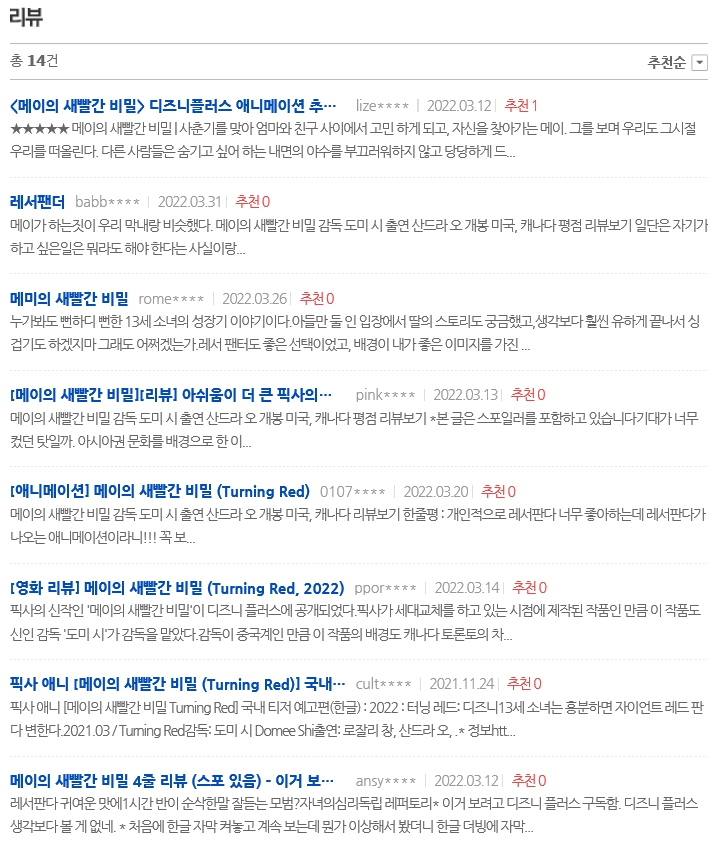Screen dimensions: 722x844
Task: Tap 추천 on cult****'s review
Action: pyautogui.click(x=524, y=684)
